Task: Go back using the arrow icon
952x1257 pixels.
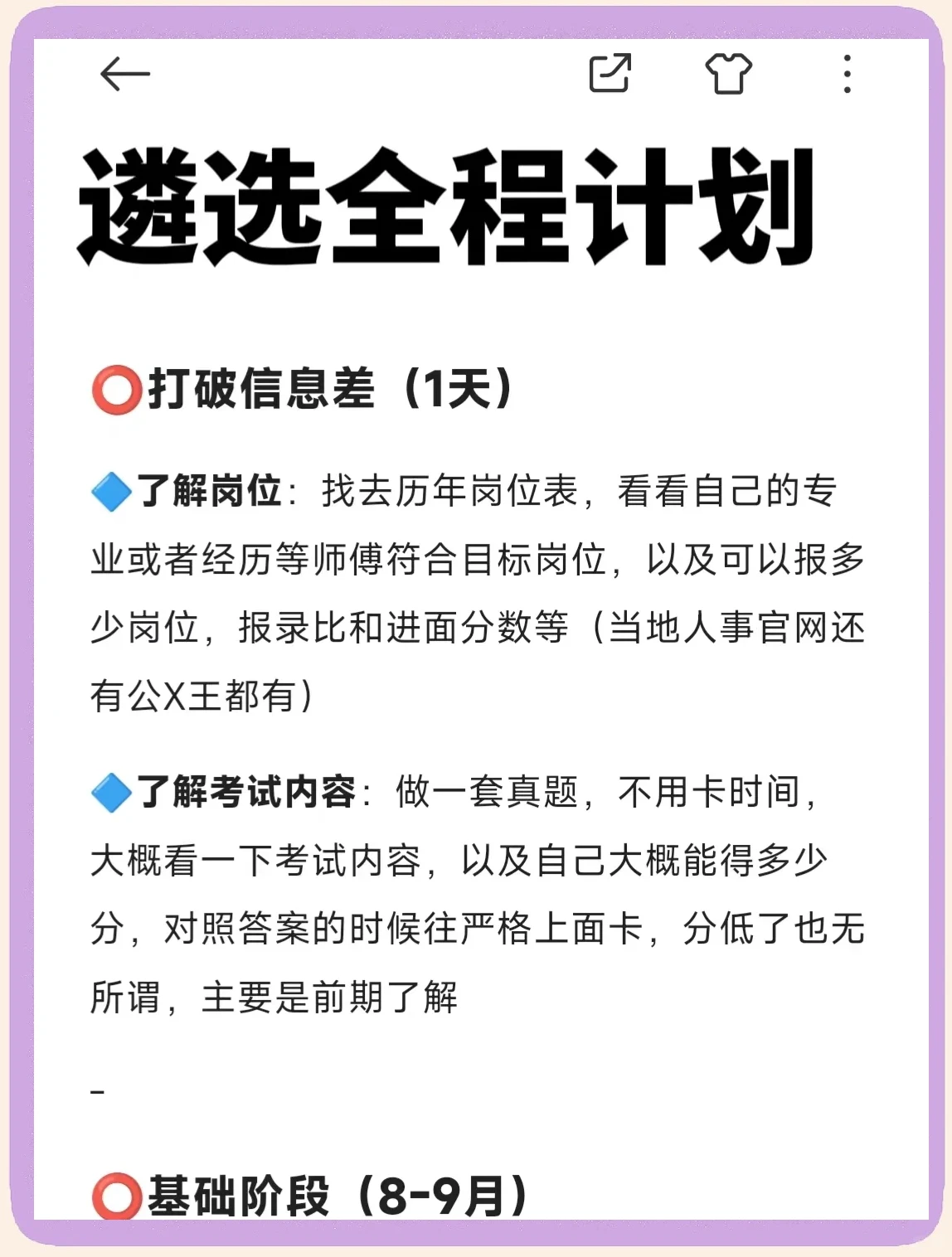Action: click(124, 75)
